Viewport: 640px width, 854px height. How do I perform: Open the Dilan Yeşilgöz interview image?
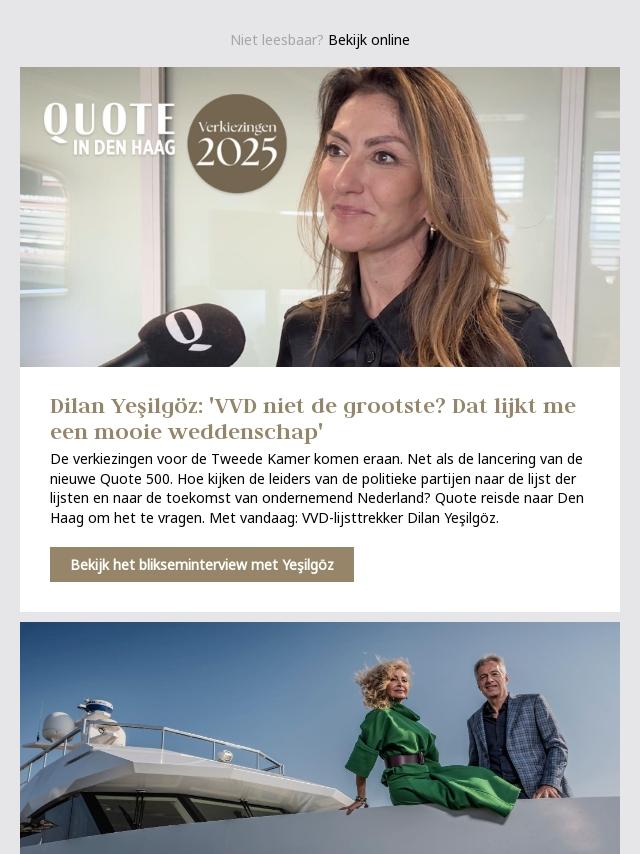[x=320, y=217]
